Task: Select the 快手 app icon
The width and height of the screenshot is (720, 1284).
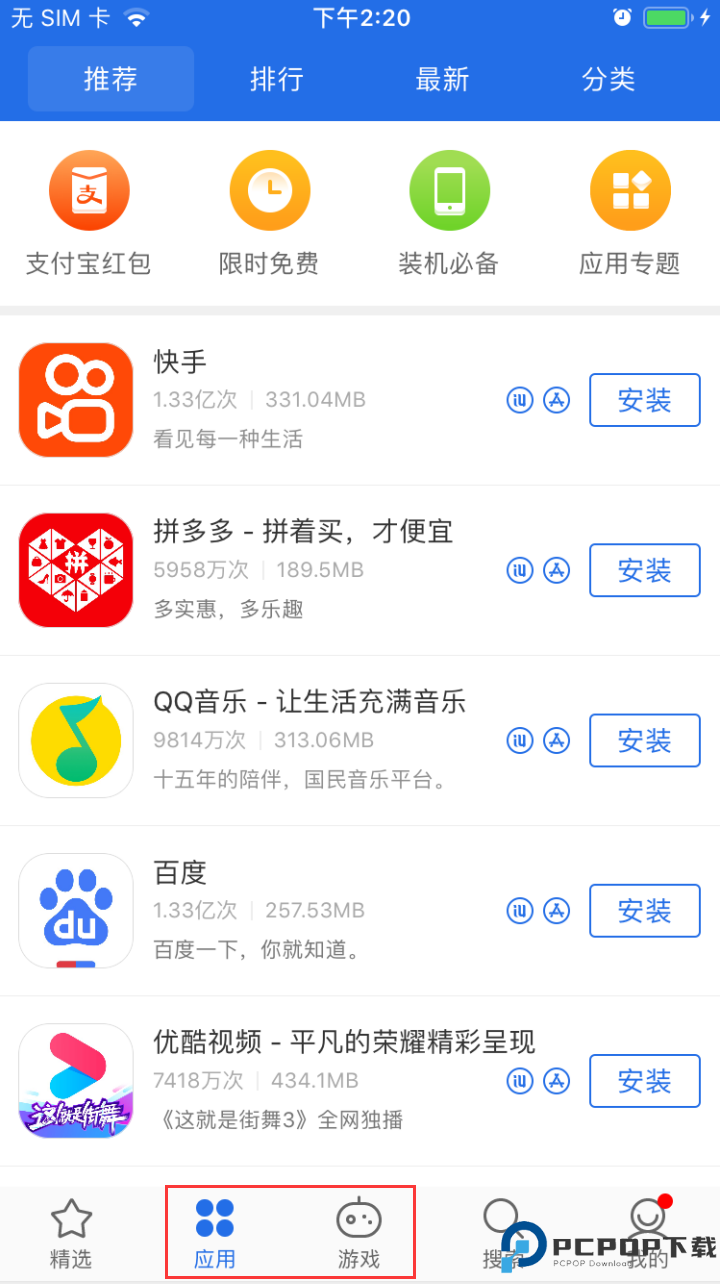Action: [x=75, y=400]
